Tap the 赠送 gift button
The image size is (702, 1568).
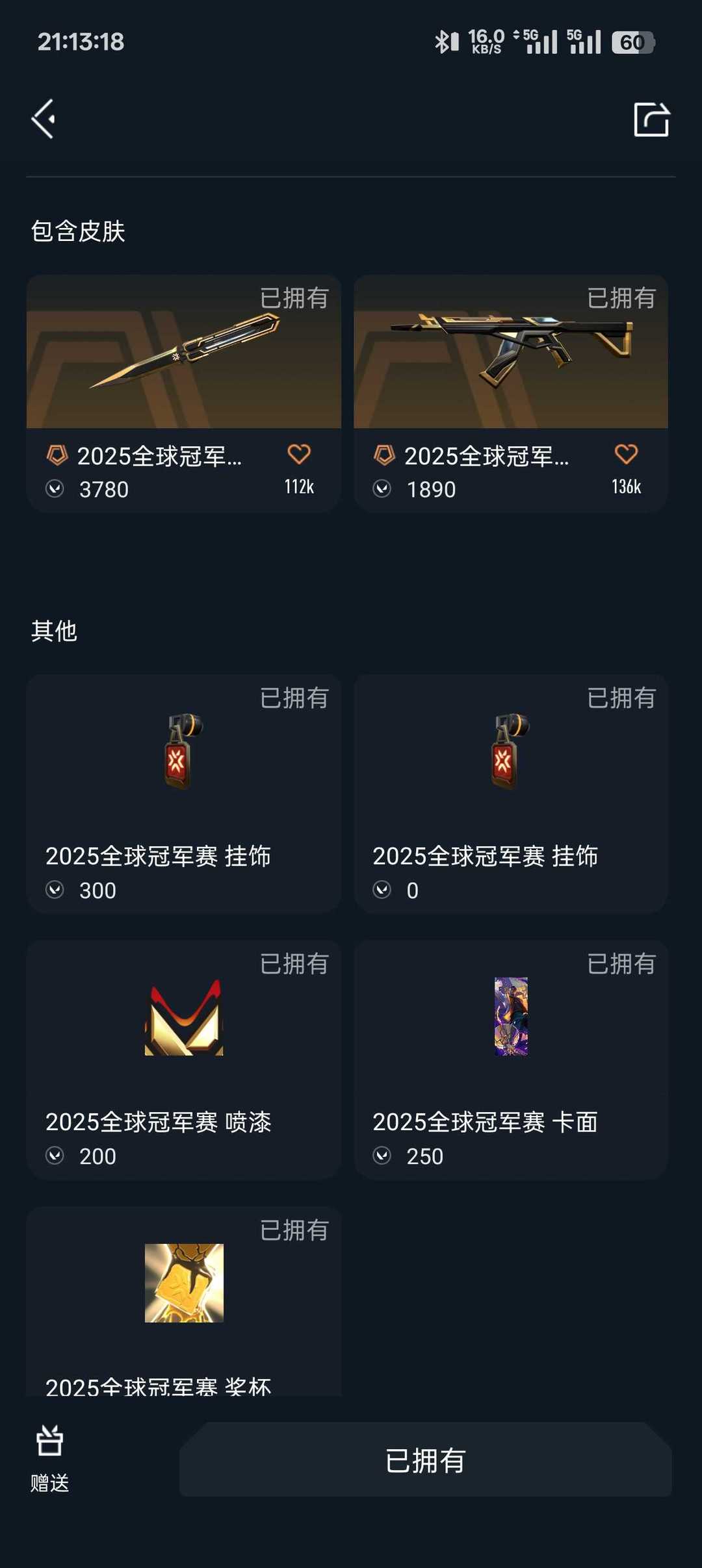click(x=49, y=1458)
